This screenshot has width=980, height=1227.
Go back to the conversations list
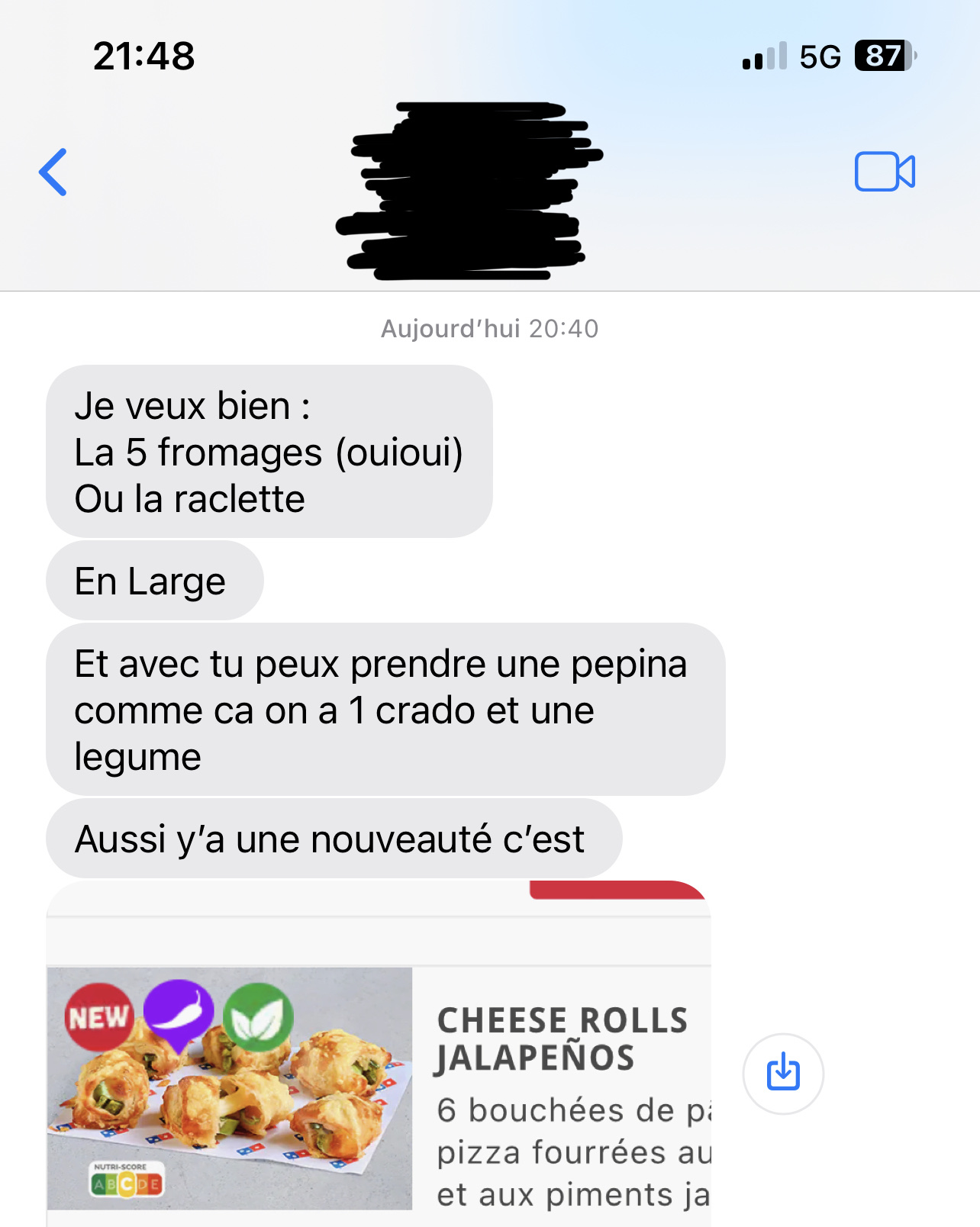(53, 172)
